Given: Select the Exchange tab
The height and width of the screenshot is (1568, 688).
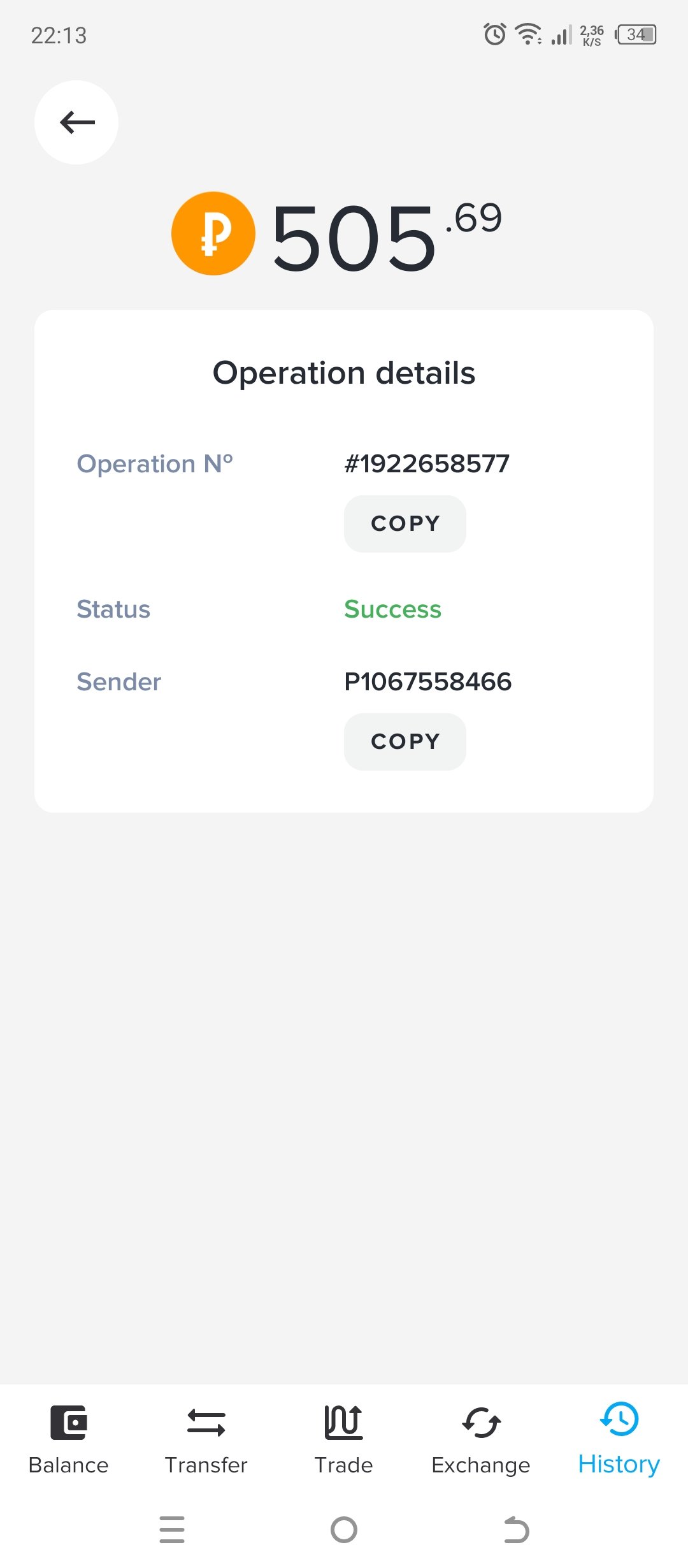Looking at the screenshot, I should point(481,1439).
